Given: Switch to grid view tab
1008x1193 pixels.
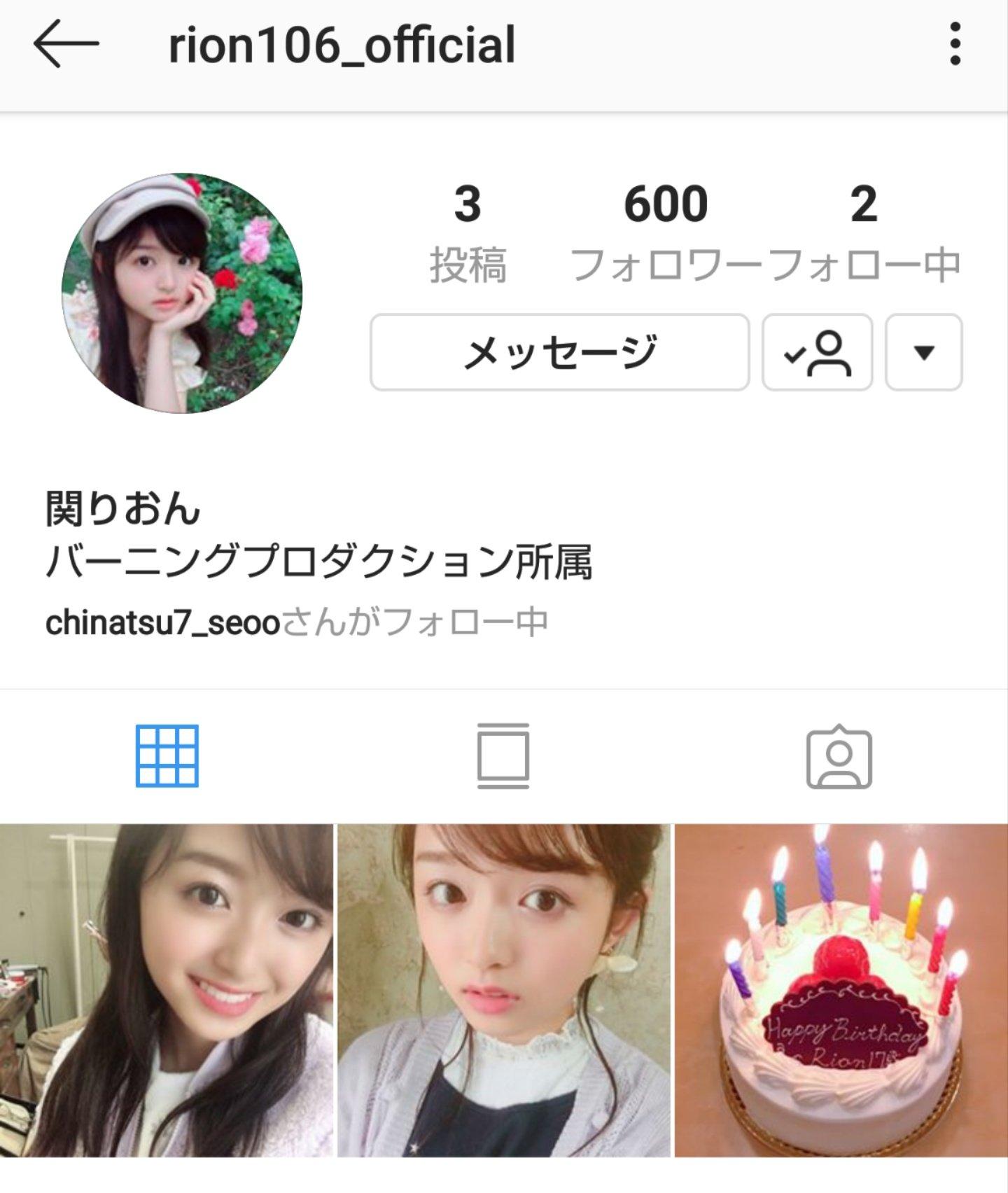Looking at the screenshot, I should (x=167, y=756).
